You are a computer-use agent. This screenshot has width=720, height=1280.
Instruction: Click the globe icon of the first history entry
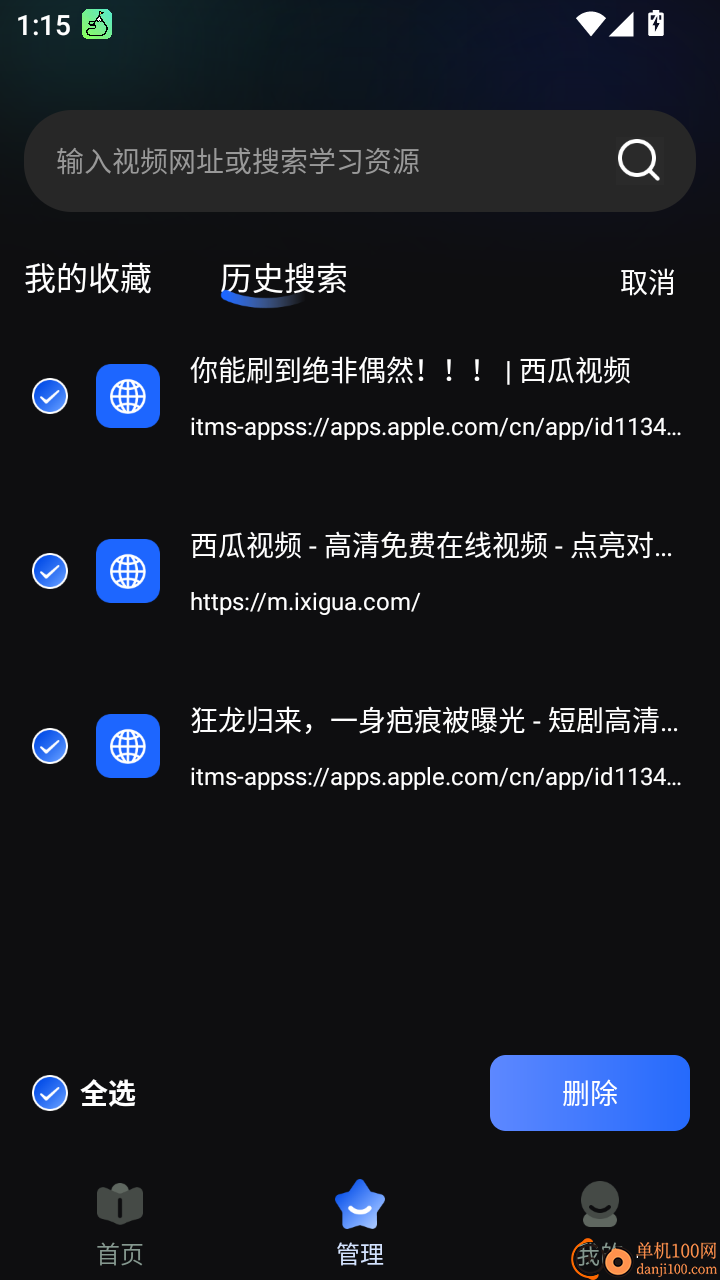pyautogui.click(x=127, y=396)
